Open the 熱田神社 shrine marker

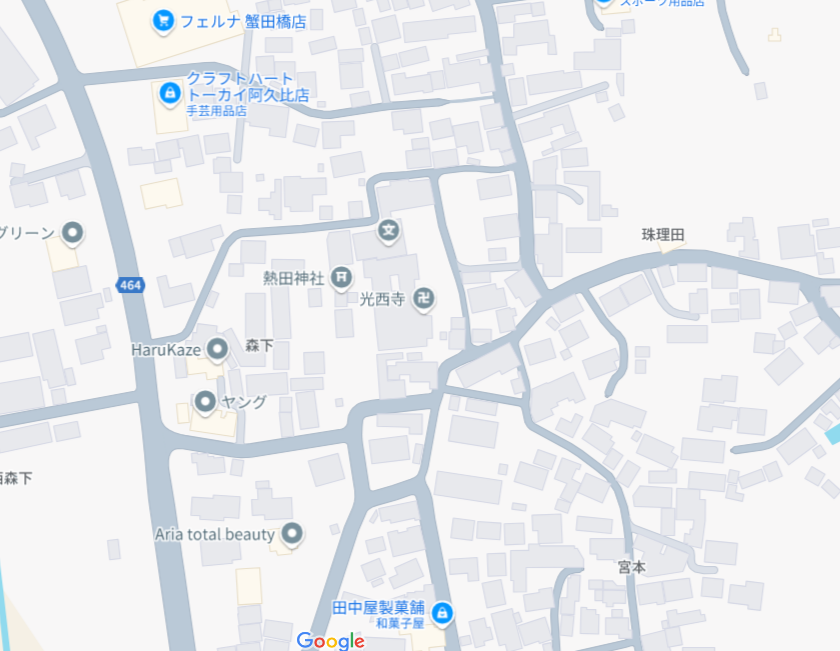tap(342, 276)
